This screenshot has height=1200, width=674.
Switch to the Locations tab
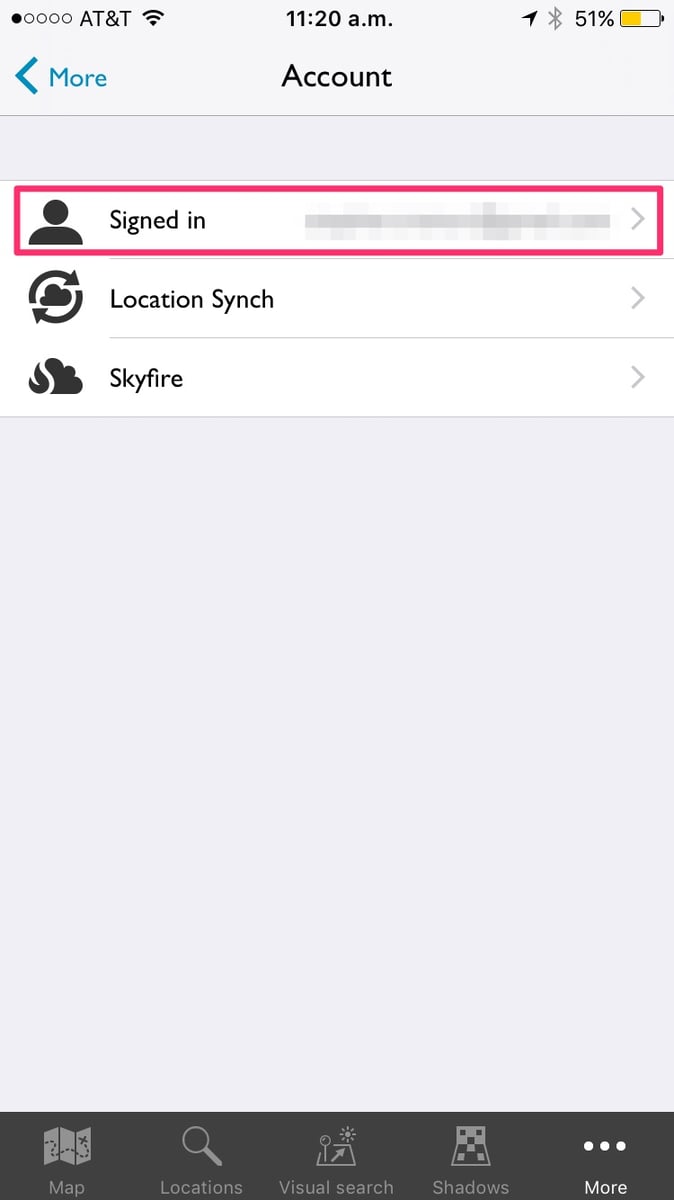(201, 1160)
